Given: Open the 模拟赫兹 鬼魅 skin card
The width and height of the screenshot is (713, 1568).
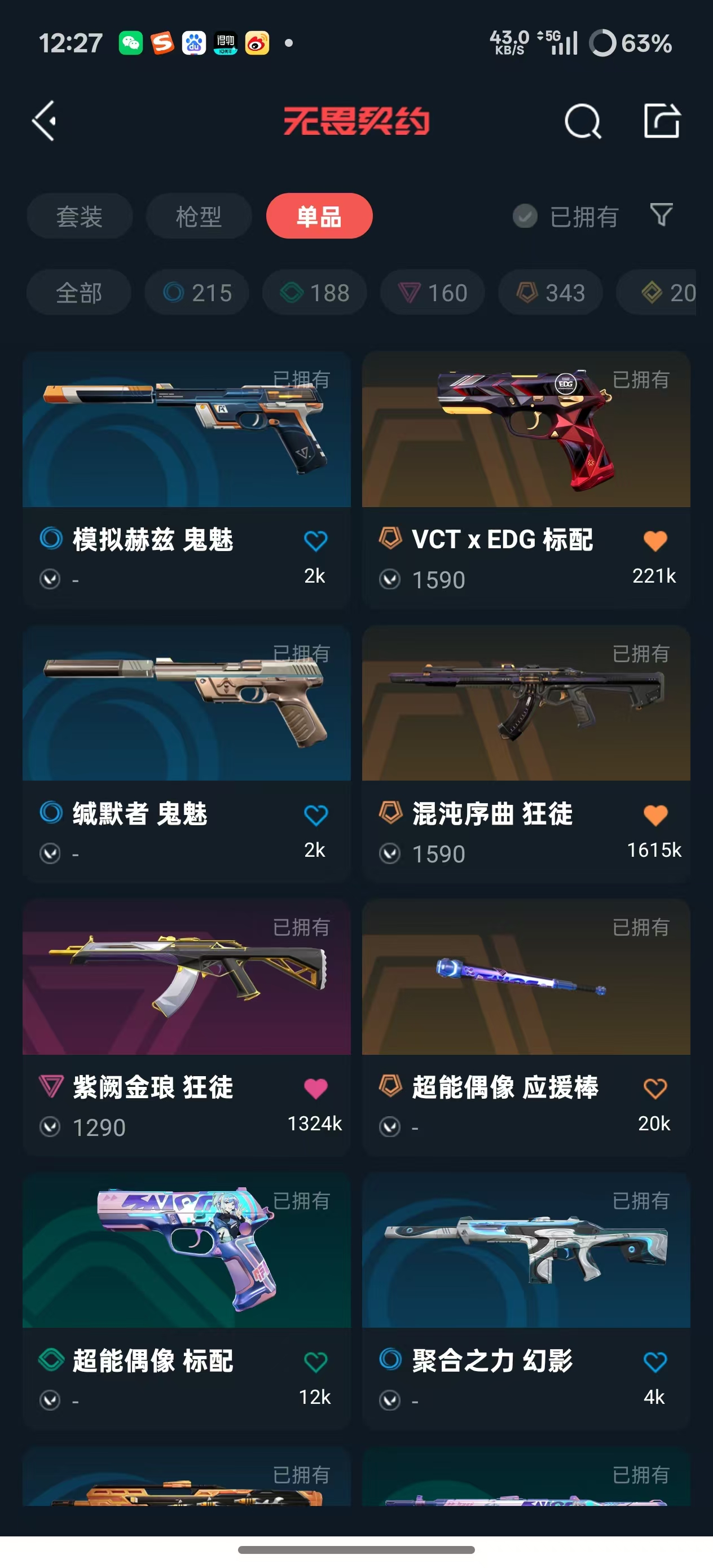Looking at the screenshot, I should pyautogui.click(x=186, y=430).
